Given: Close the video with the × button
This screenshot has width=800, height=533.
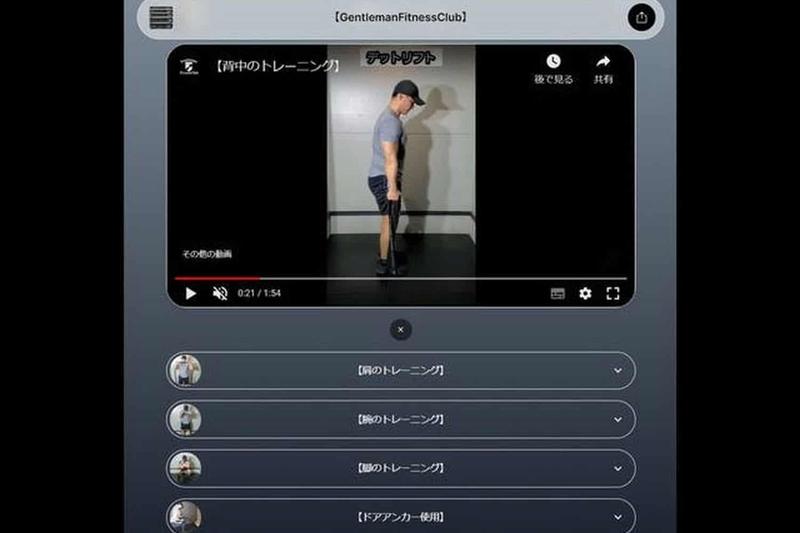Looking at the screenshot, I should 400,329.
